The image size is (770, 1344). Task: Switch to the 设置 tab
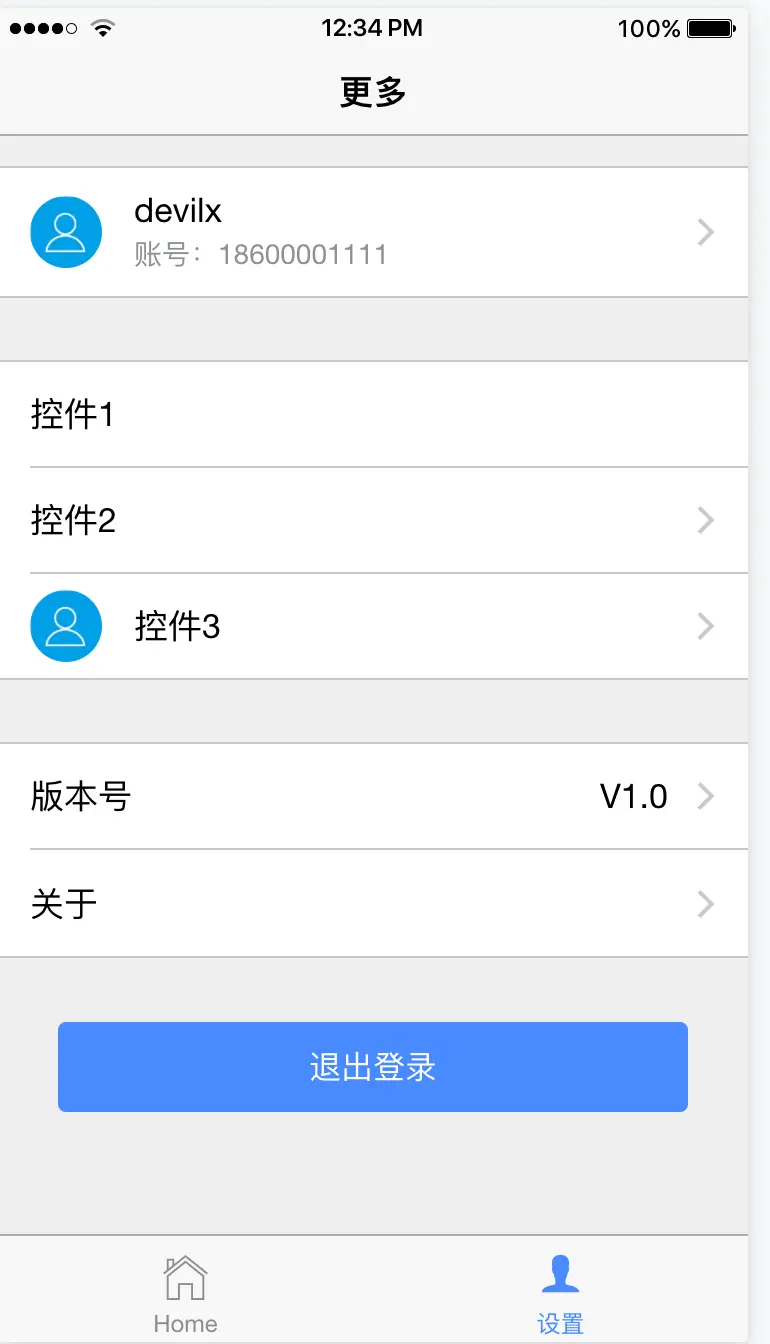560,1290
